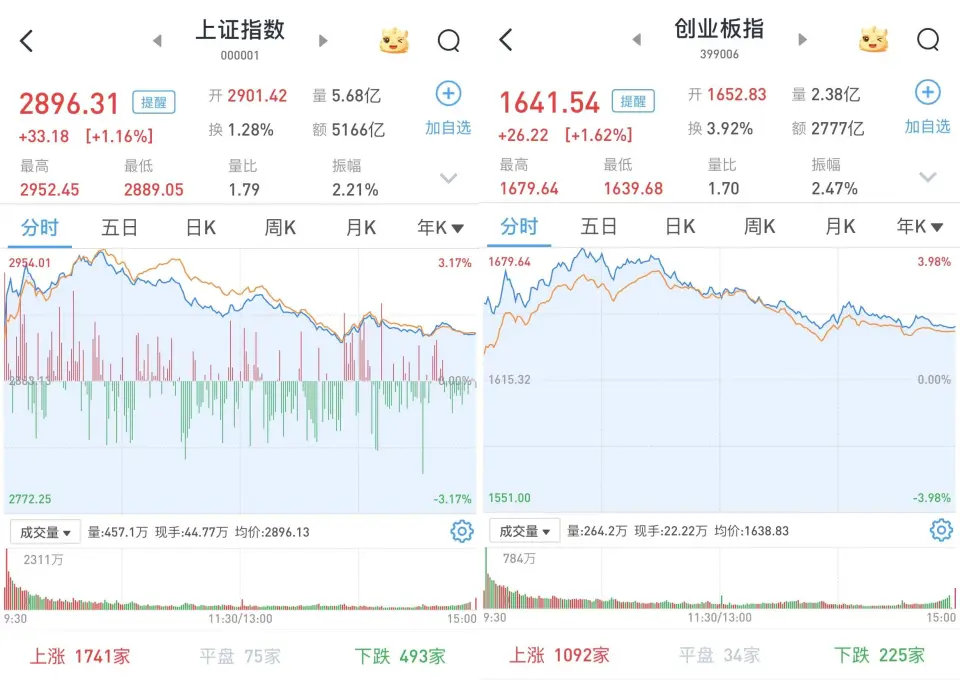Set a 提醒 alert for 上证指数

154,102
